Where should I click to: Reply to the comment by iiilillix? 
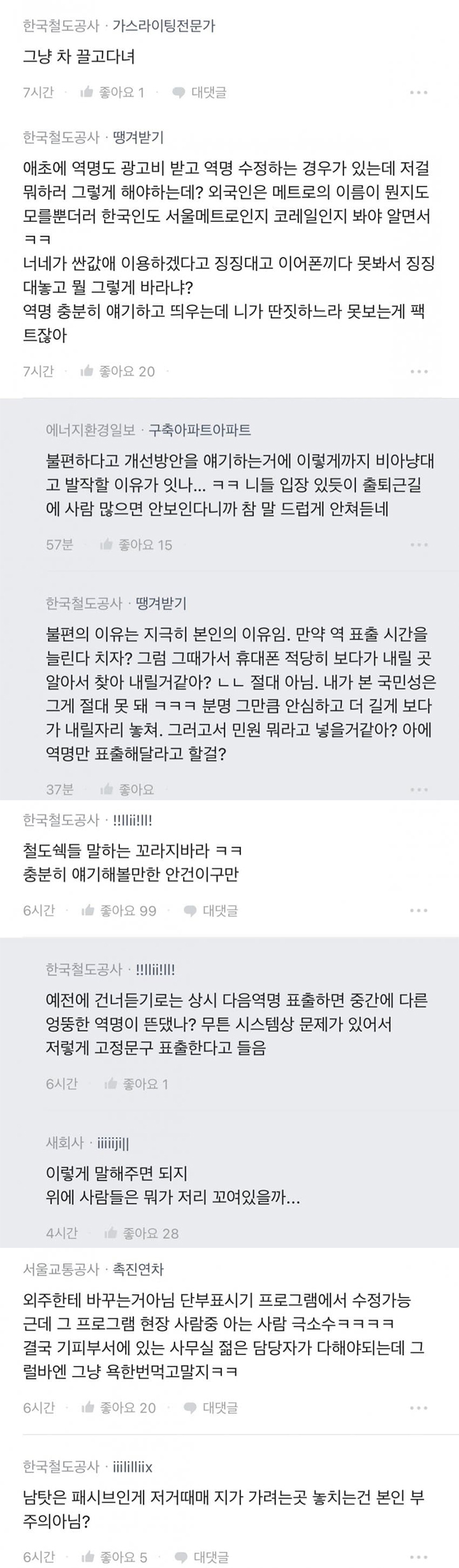[x=201, y=1557]
